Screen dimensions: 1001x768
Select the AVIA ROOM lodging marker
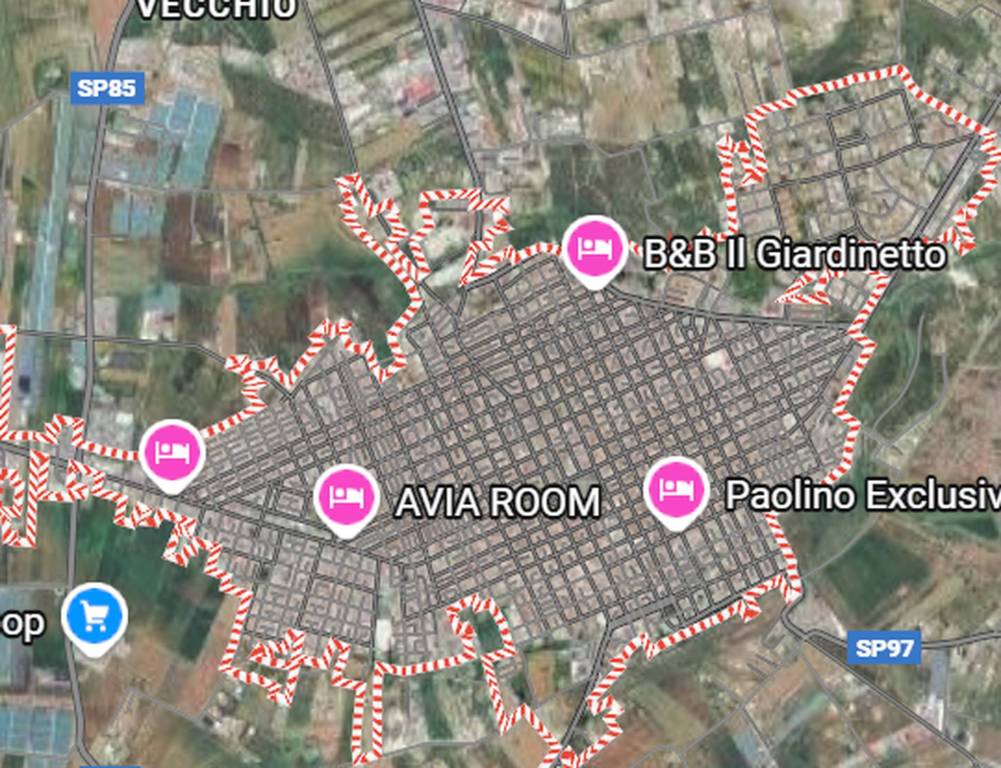346,497
